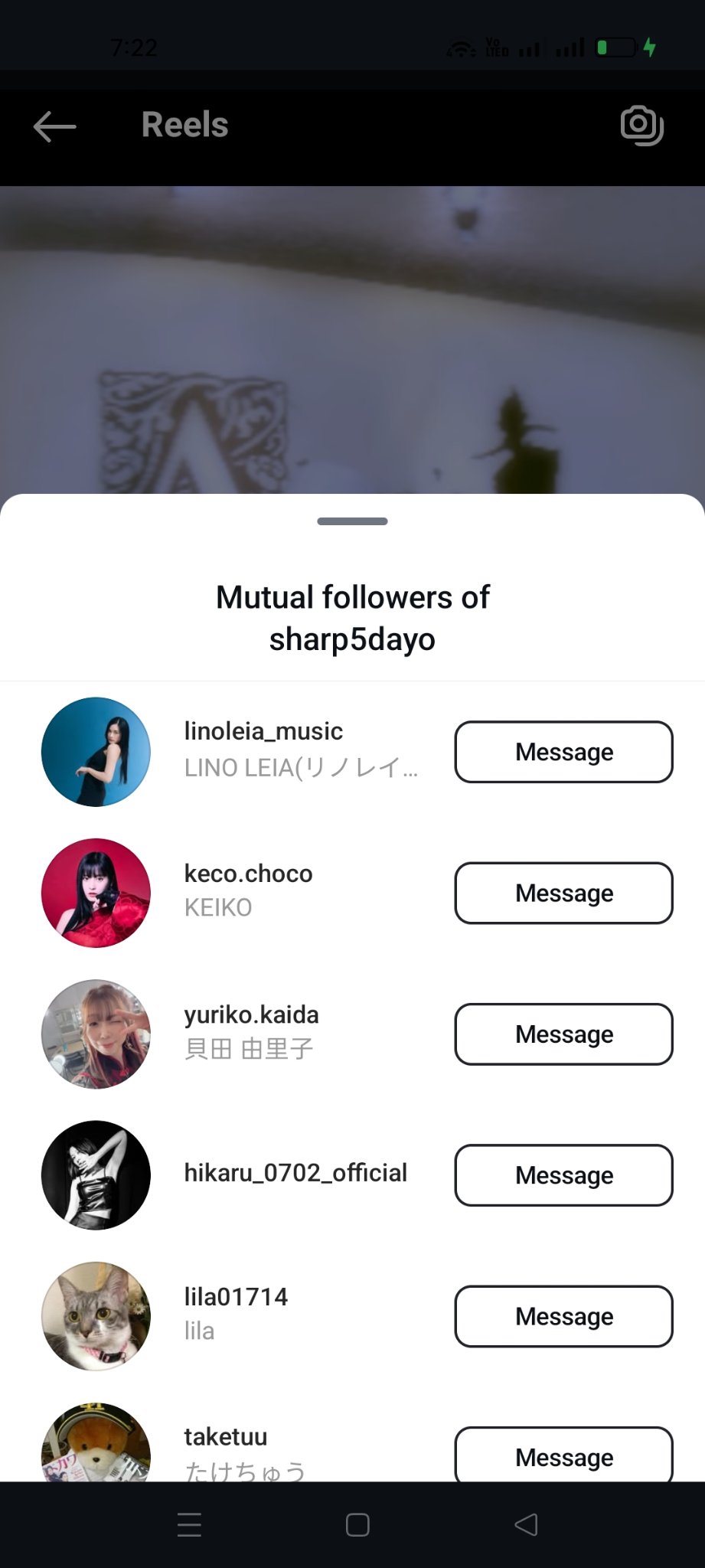Viewport: 705px width, 1568px height.
Task: Message linoleia_music
Action: 564,752
